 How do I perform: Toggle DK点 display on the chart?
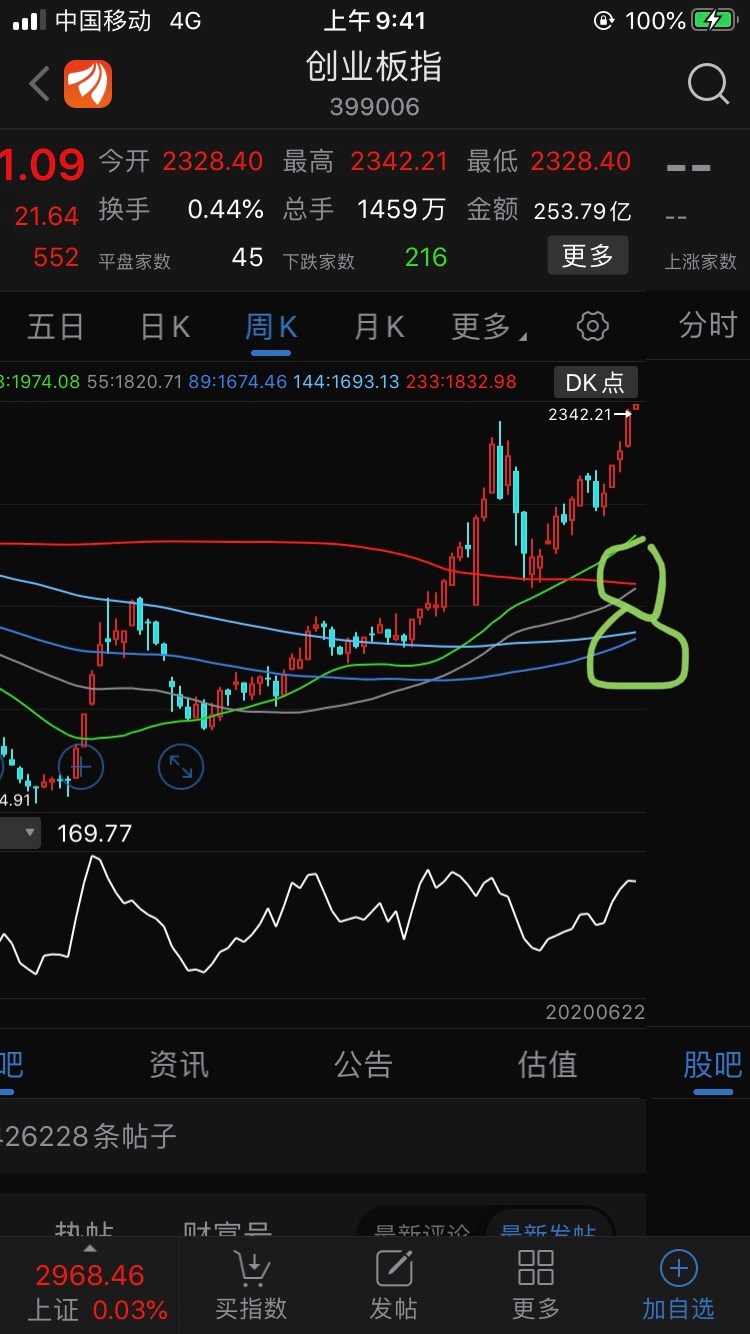(595, 382)
